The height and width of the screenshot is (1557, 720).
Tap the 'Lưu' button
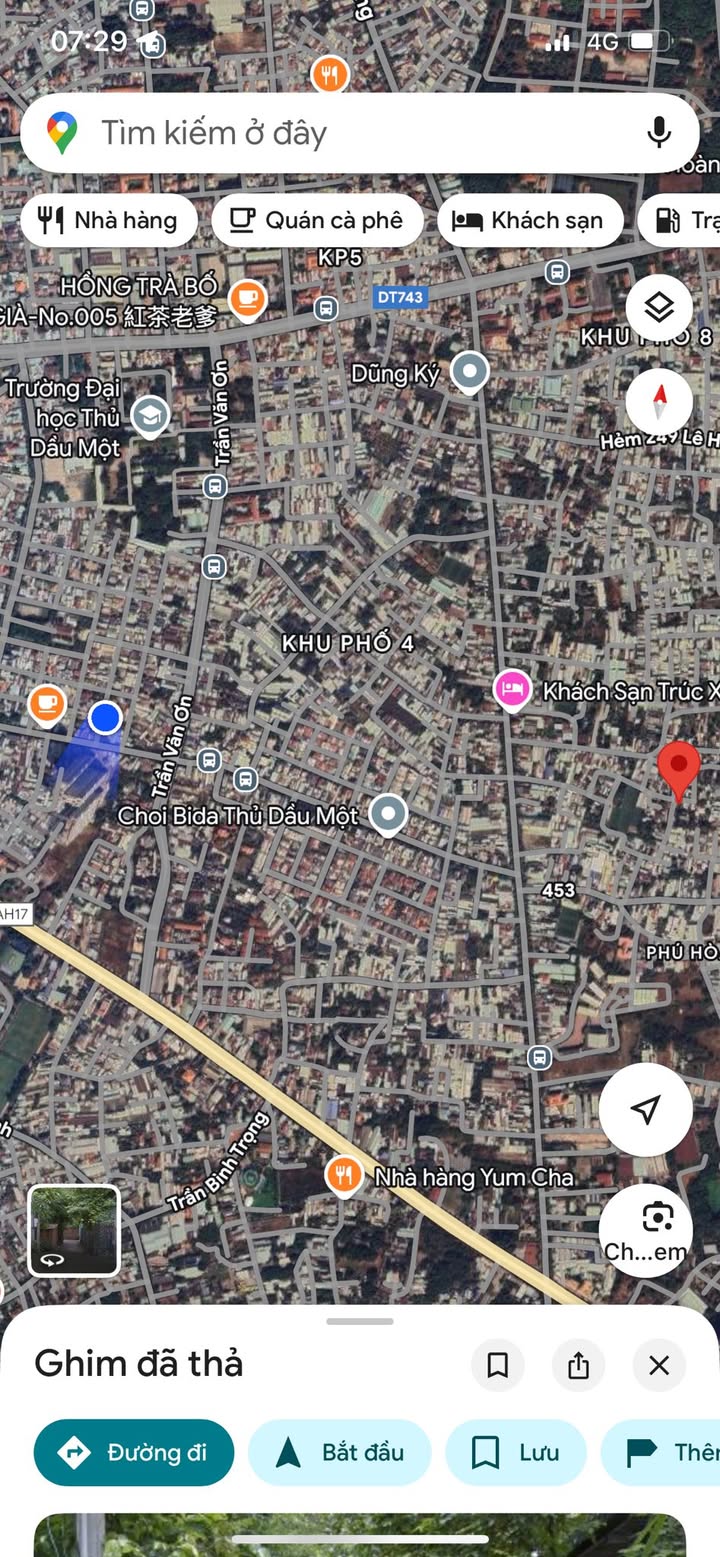(515, 1452)
